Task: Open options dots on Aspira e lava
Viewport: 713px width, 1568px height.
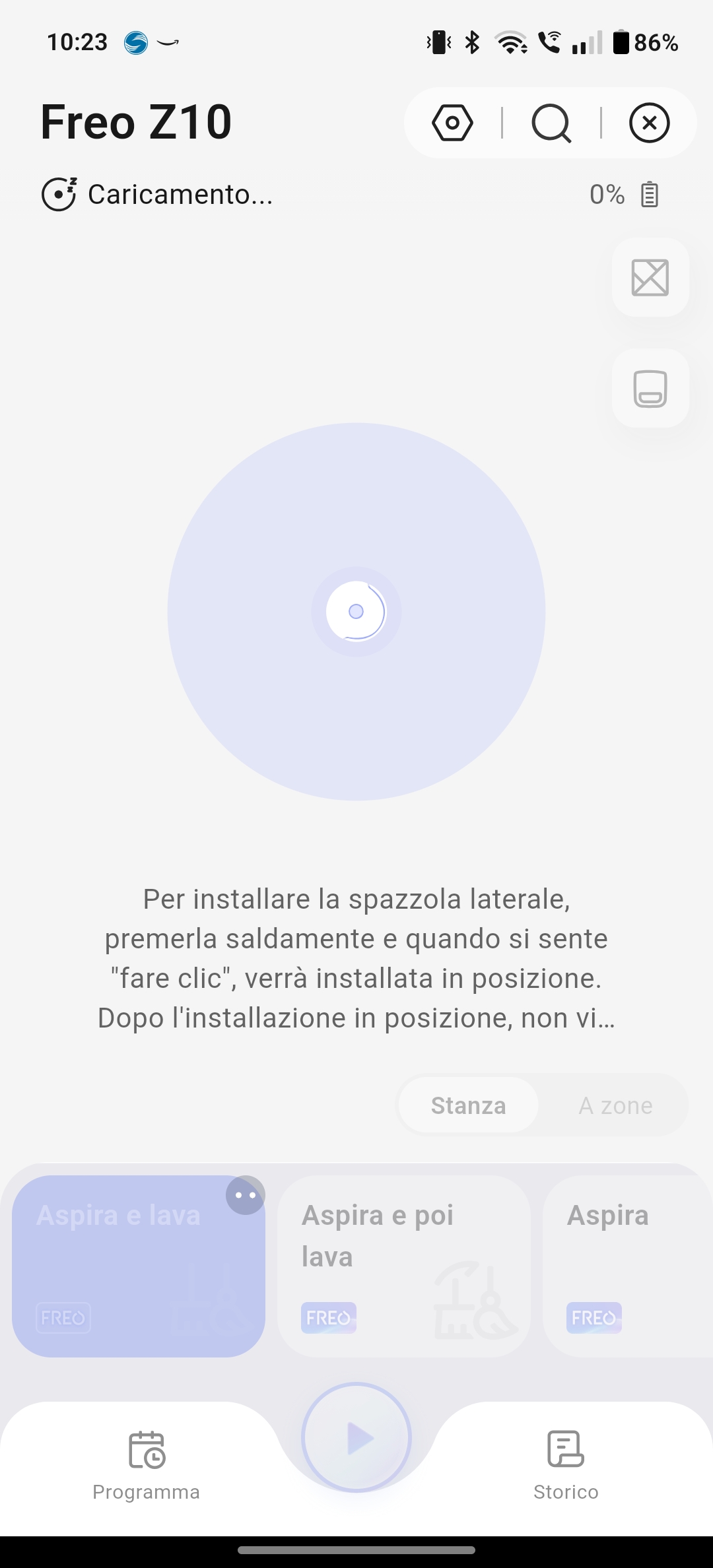Action: 246,1195
